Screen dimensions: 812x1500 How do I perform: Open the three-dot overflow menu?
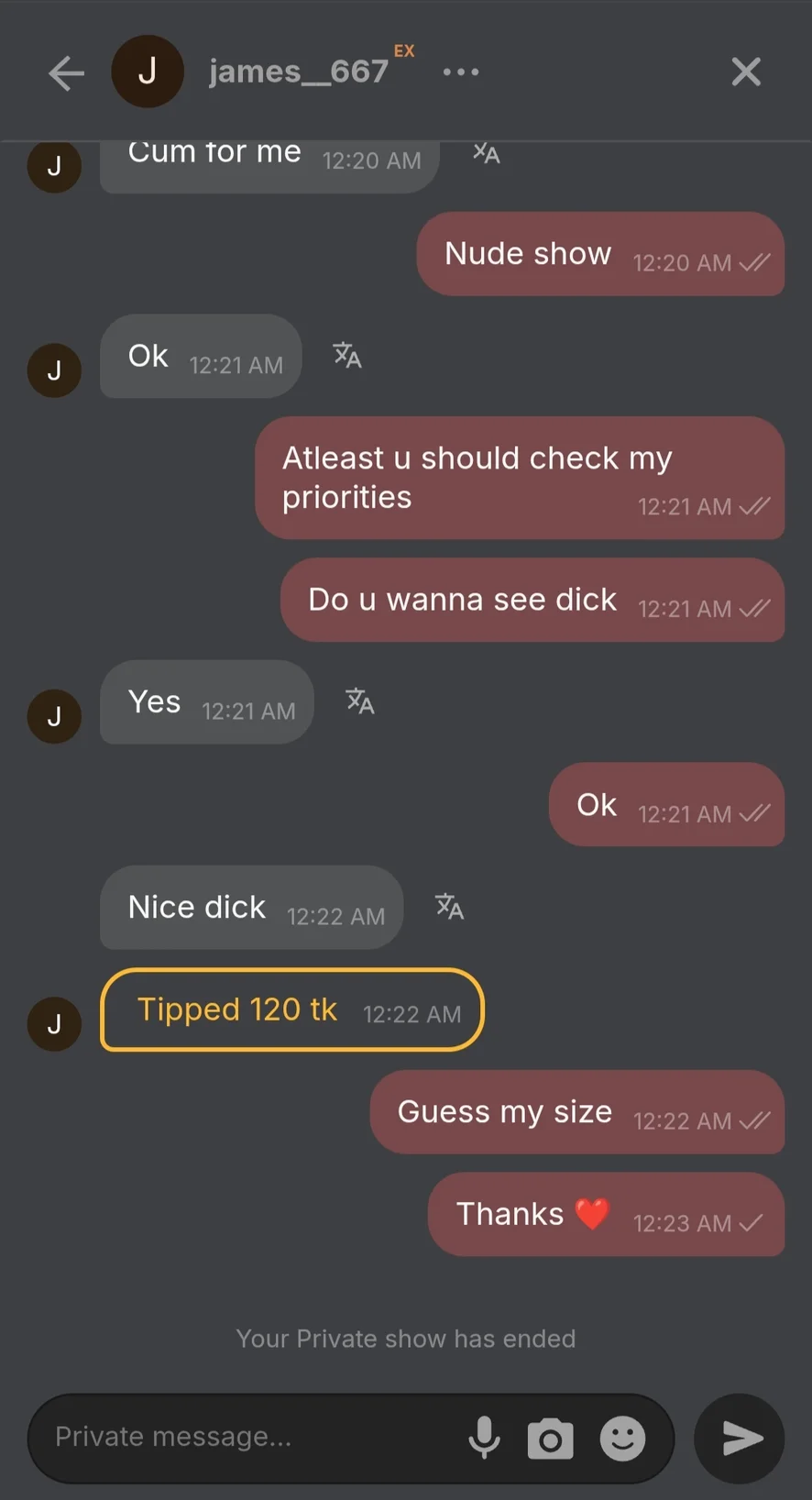click(460, 72)
